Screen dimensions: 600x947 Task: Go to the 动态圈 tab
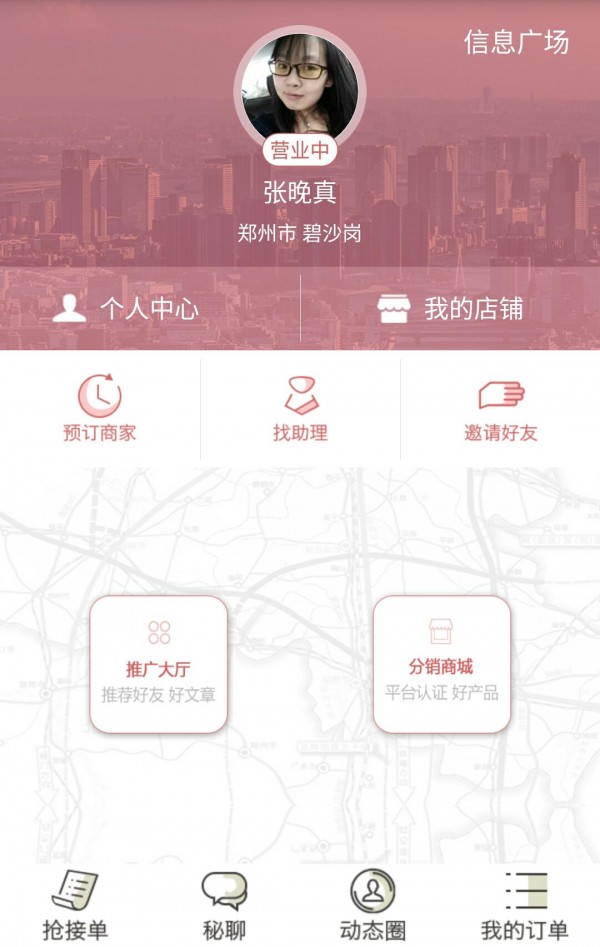[x=373, y=905]
